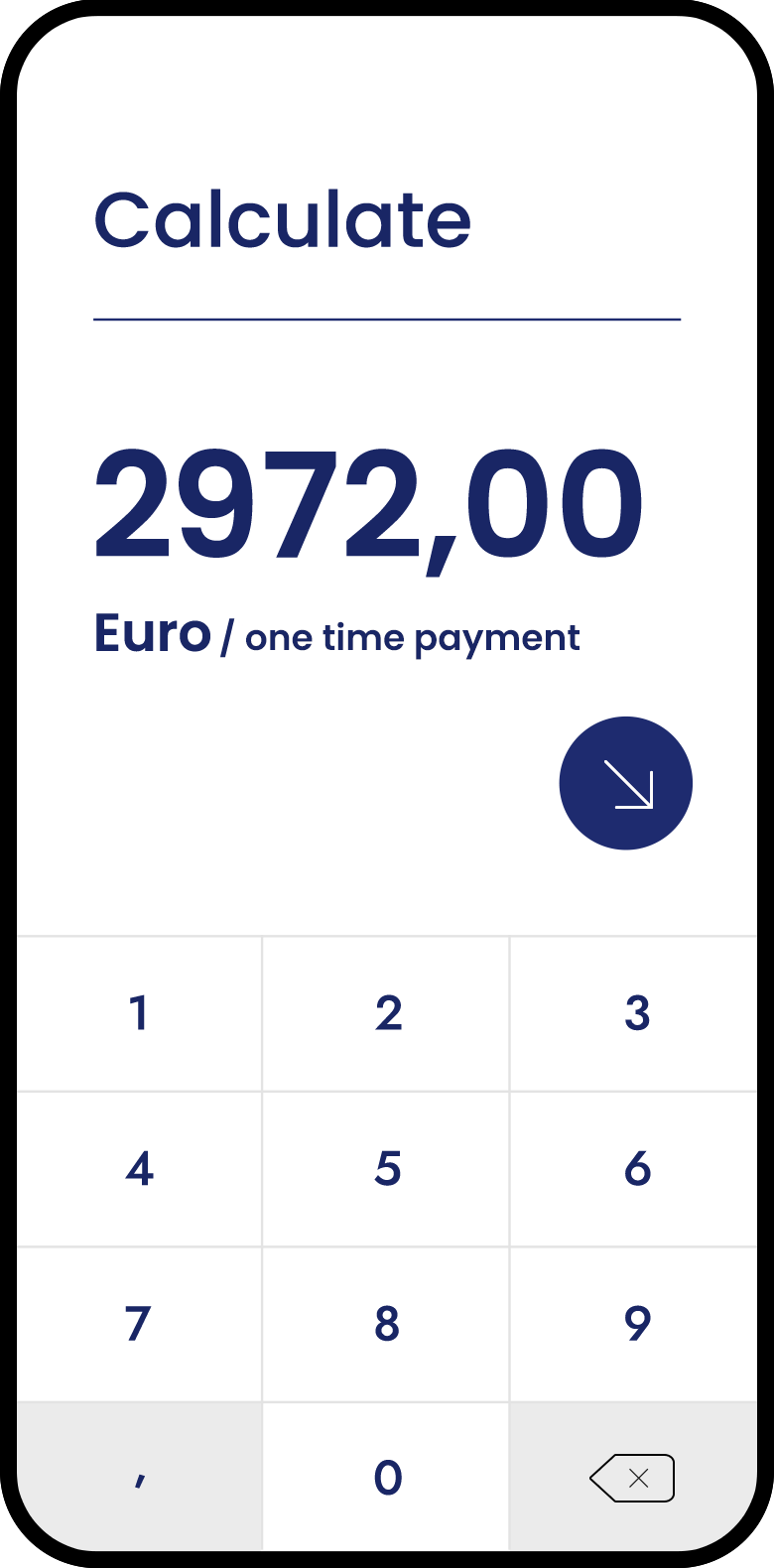
Task: Insert a decimal comma
Action: click(139, 1477)
